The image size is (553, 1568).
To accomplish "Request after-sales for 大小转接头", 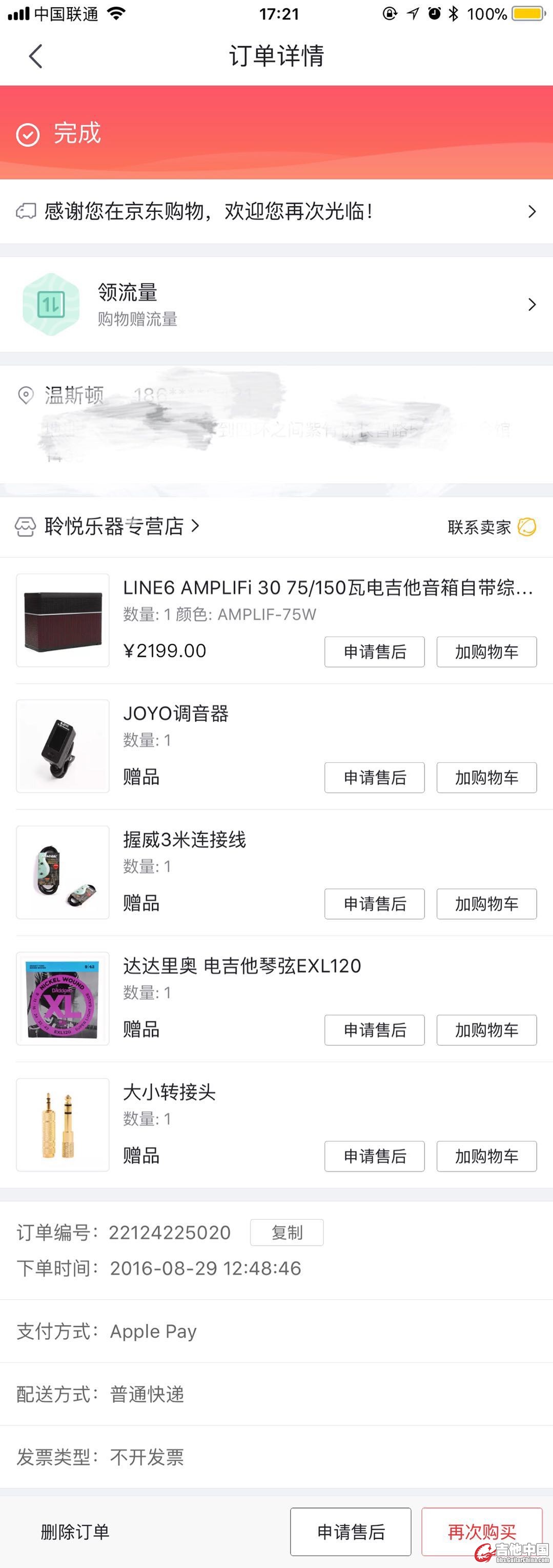I will pyautogui.click(x=374, y=1156).
